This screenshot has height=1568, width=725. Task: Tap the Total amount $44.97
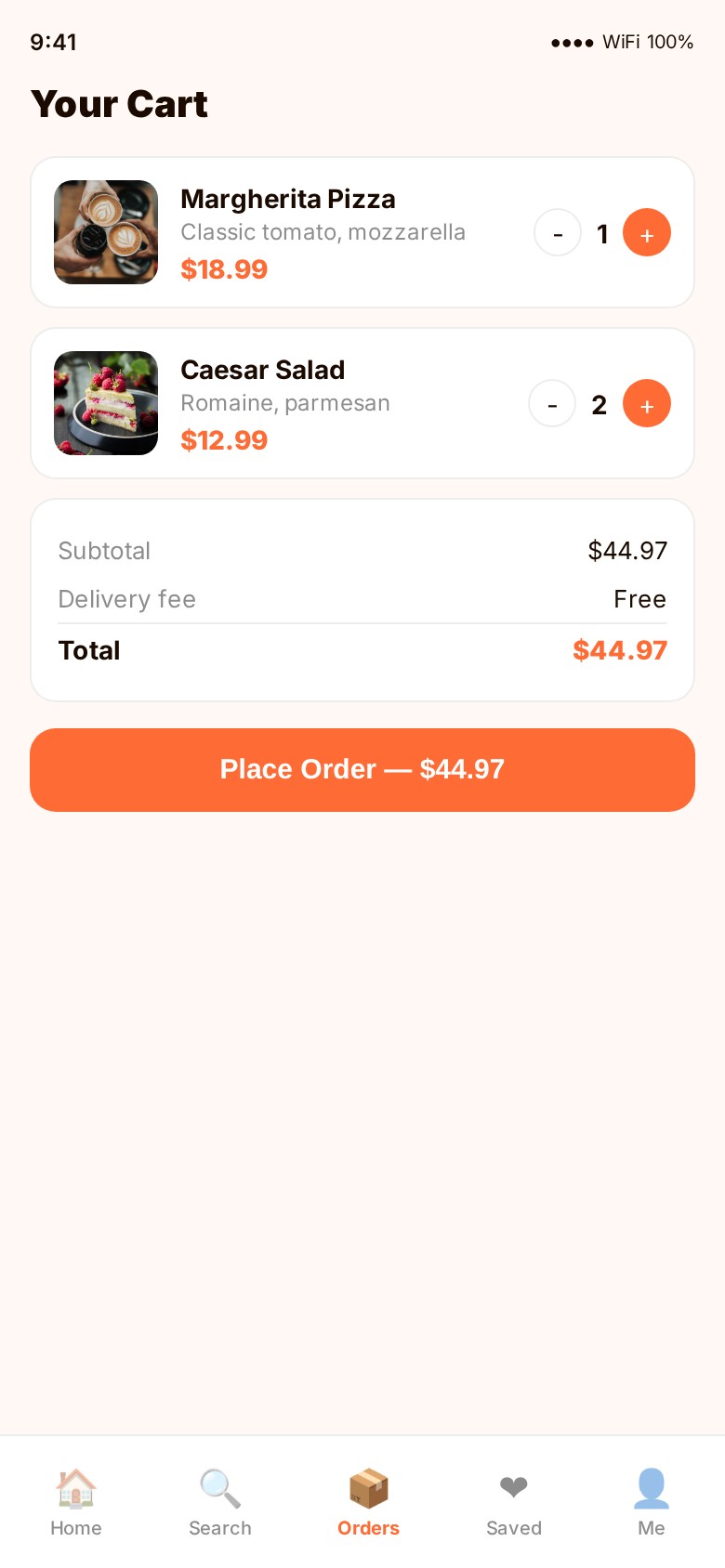[620, 650]
